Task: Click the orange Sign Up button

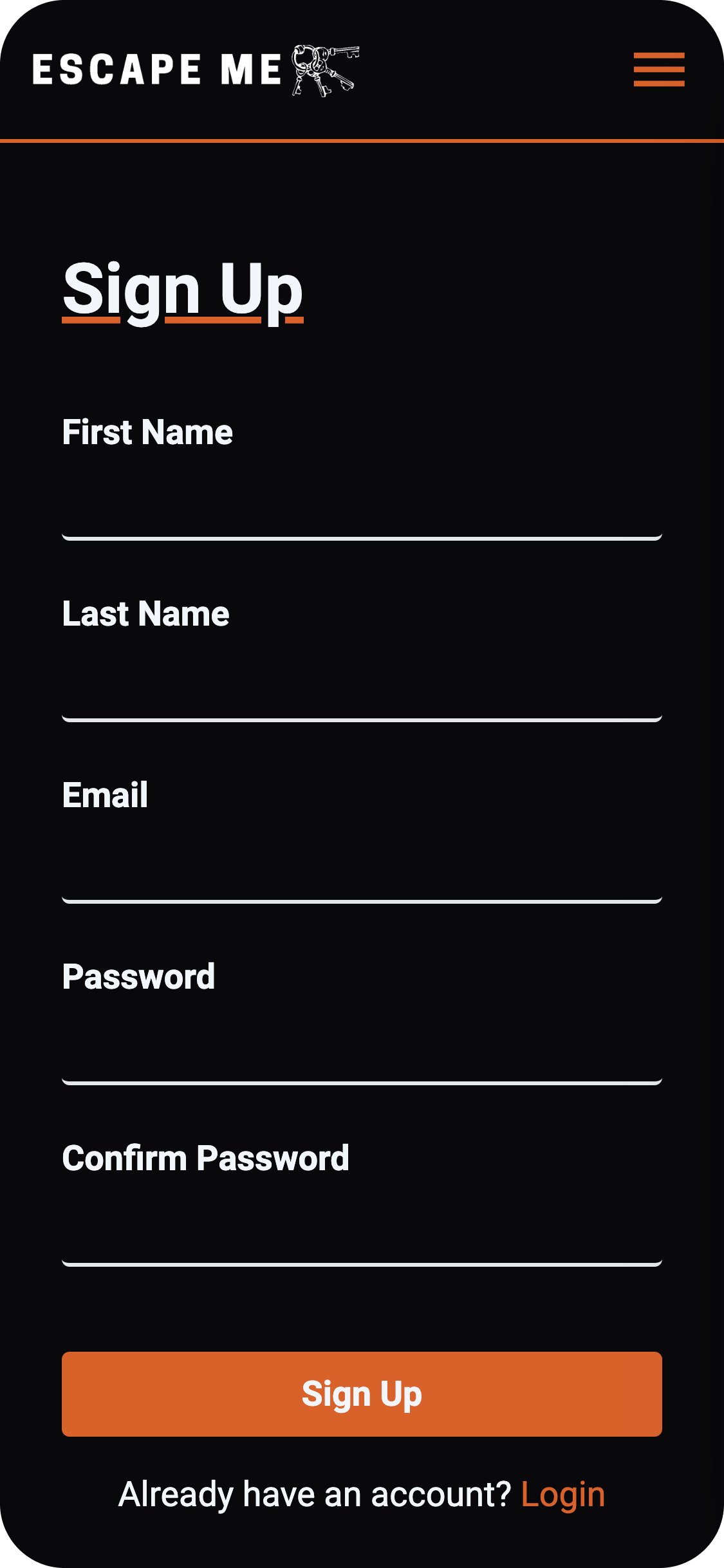Action: point(362,1394)
